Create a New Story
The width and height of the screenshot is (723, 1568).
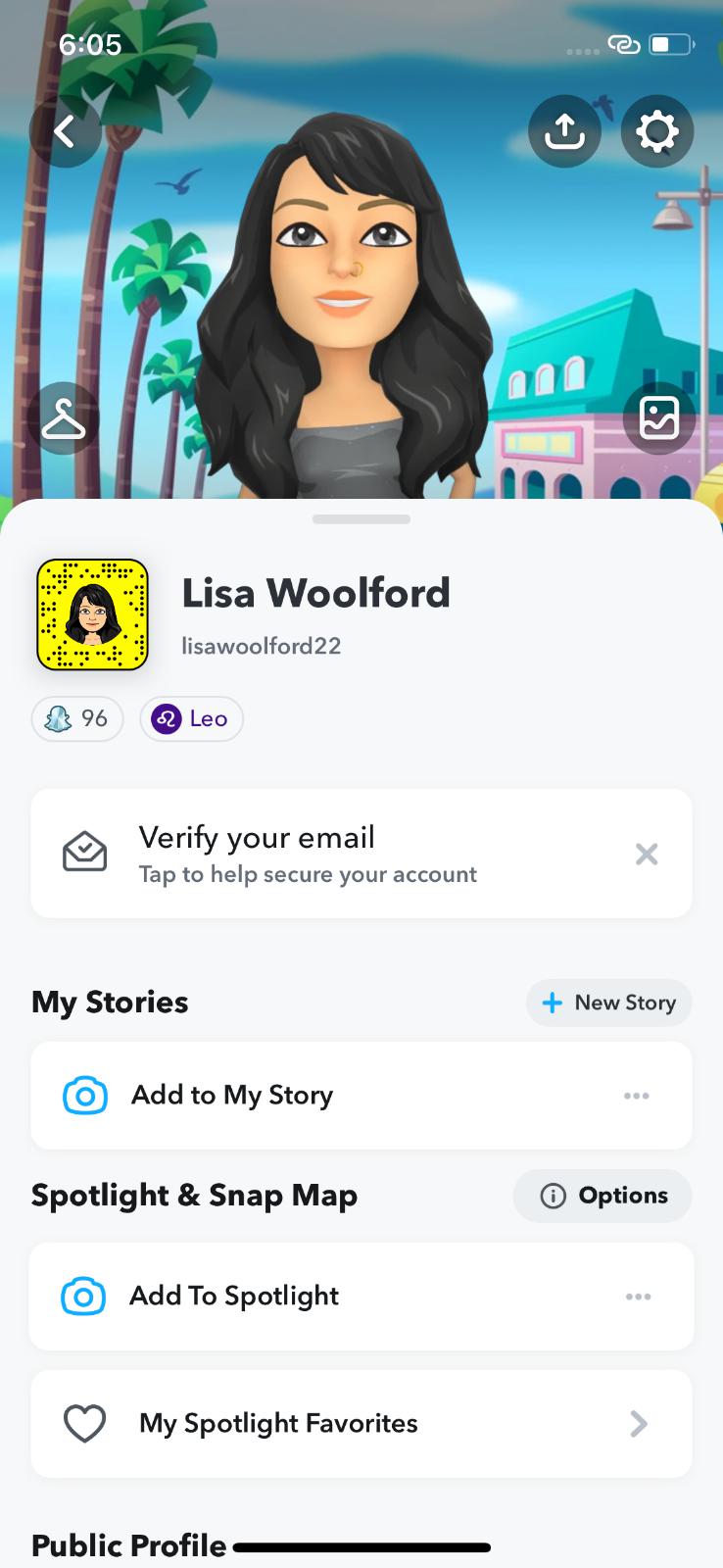click(x=608, y=1003)
